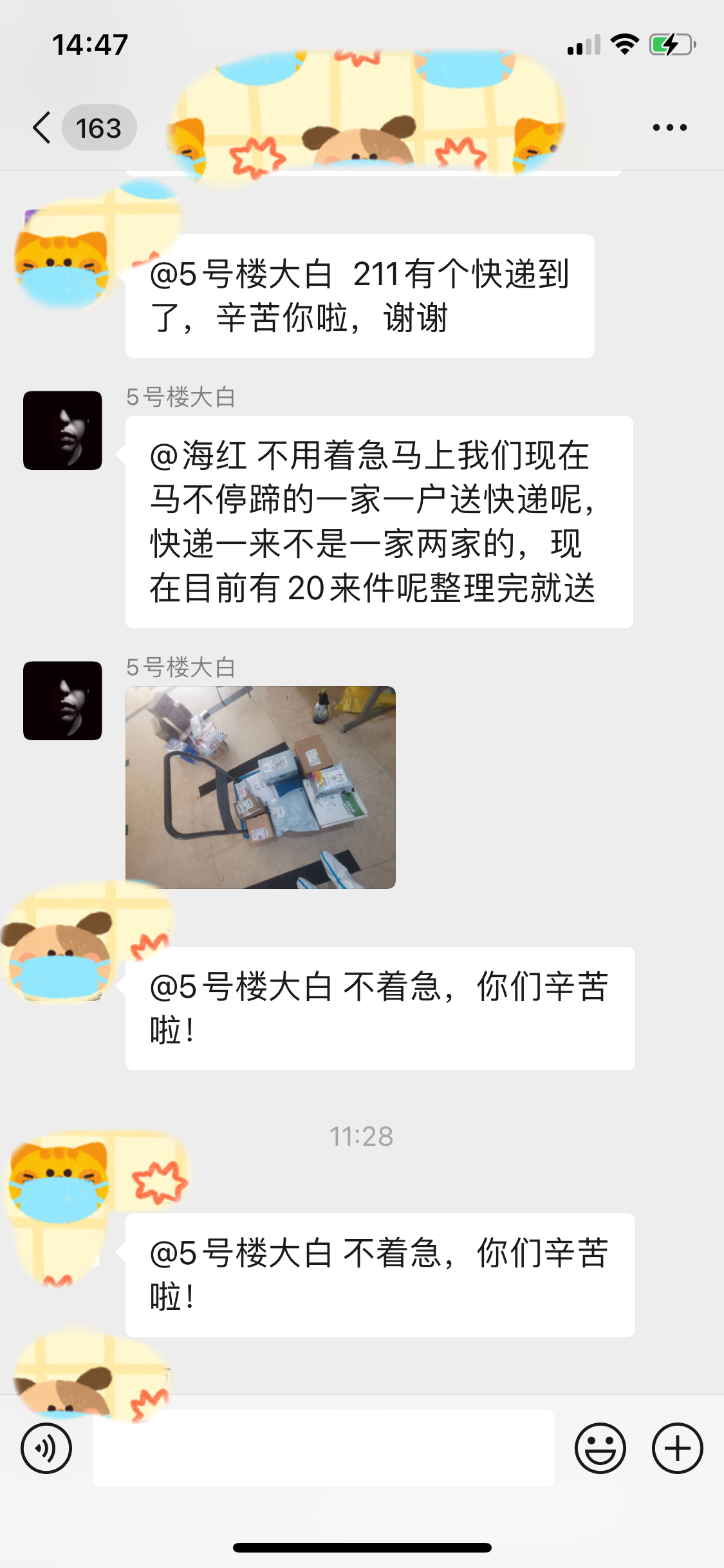Switch to voice message input

tap(46, 1448)
